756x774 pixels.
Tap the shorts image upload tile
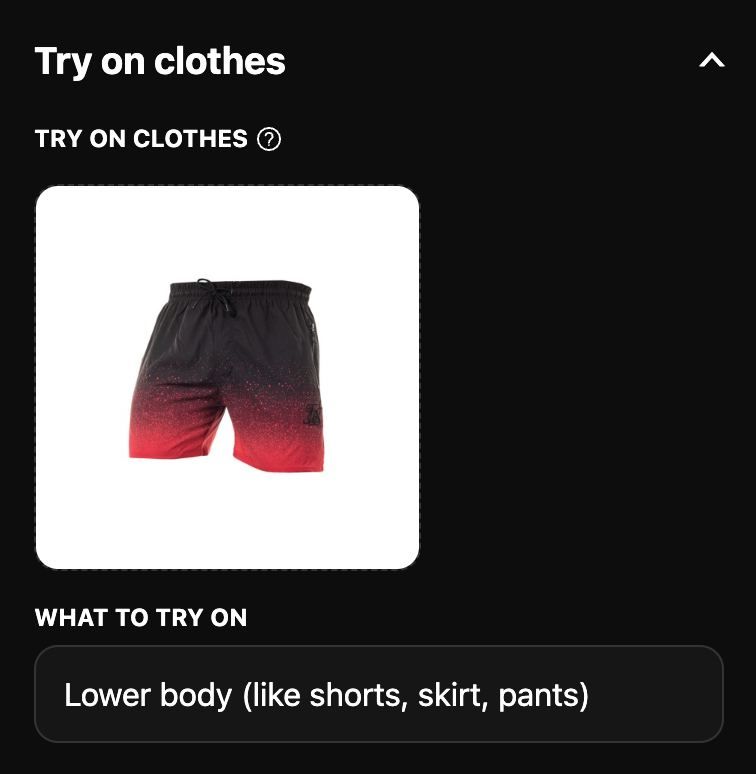[228, 378]
